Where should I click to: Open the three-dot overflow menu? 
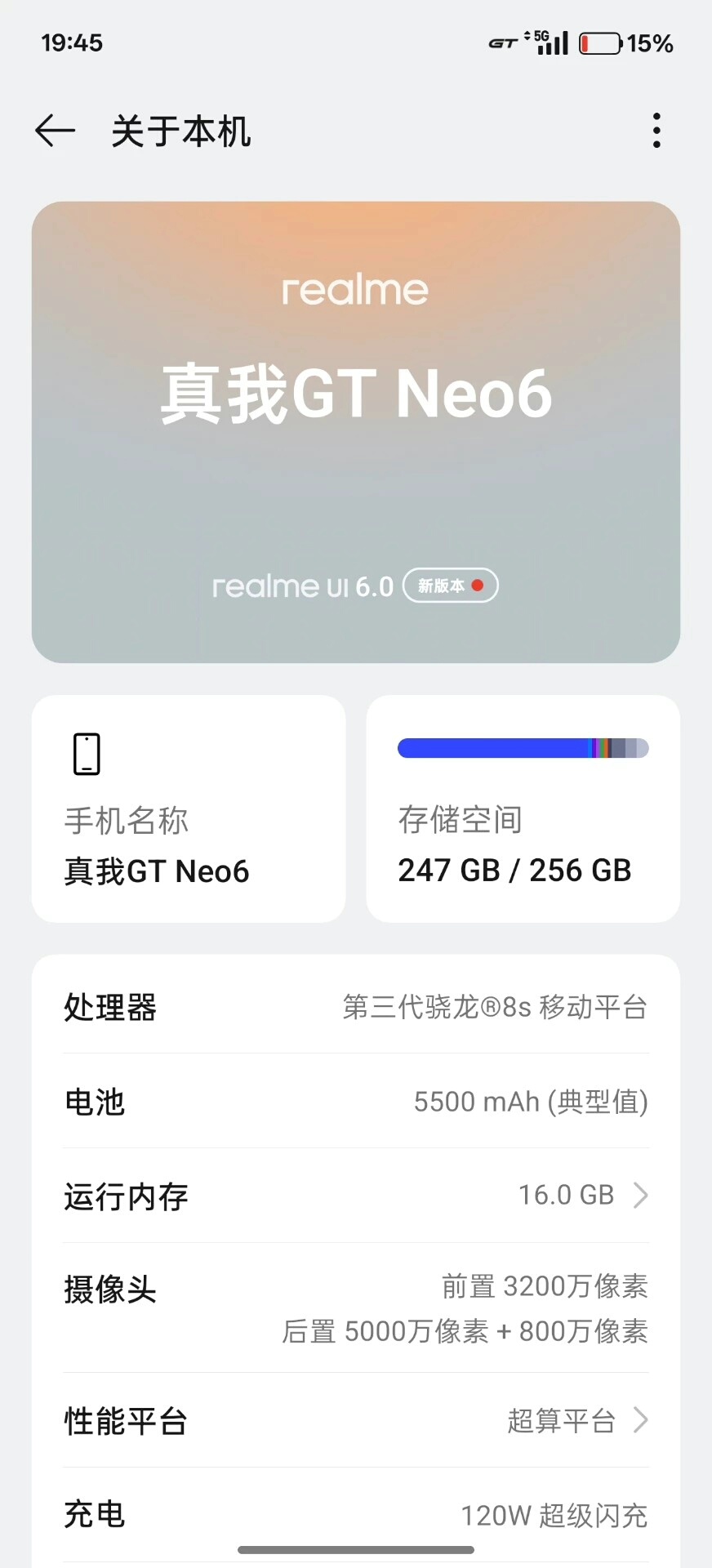pyautogui.click(x=656, y=131)
